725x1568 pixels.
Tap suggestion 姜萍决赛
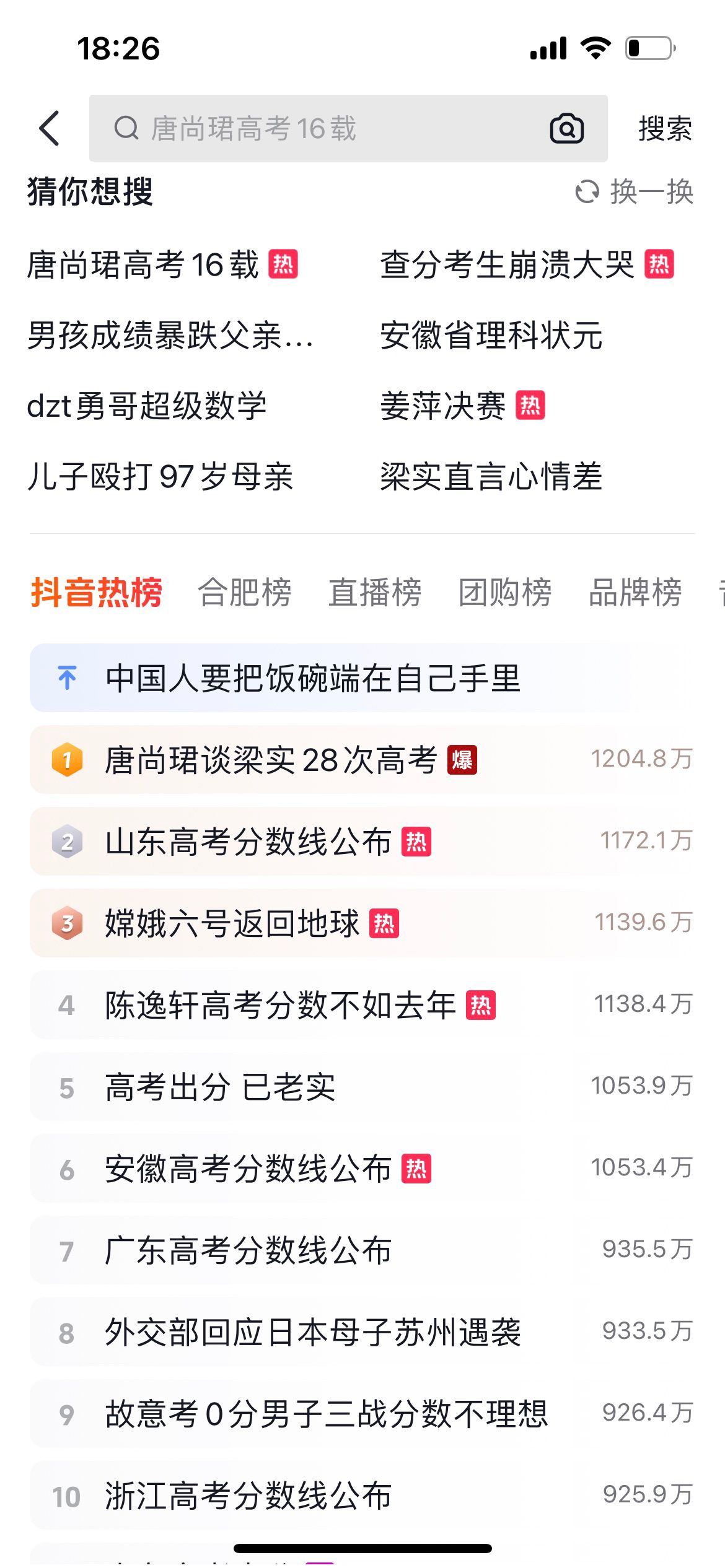click(444, 406)
